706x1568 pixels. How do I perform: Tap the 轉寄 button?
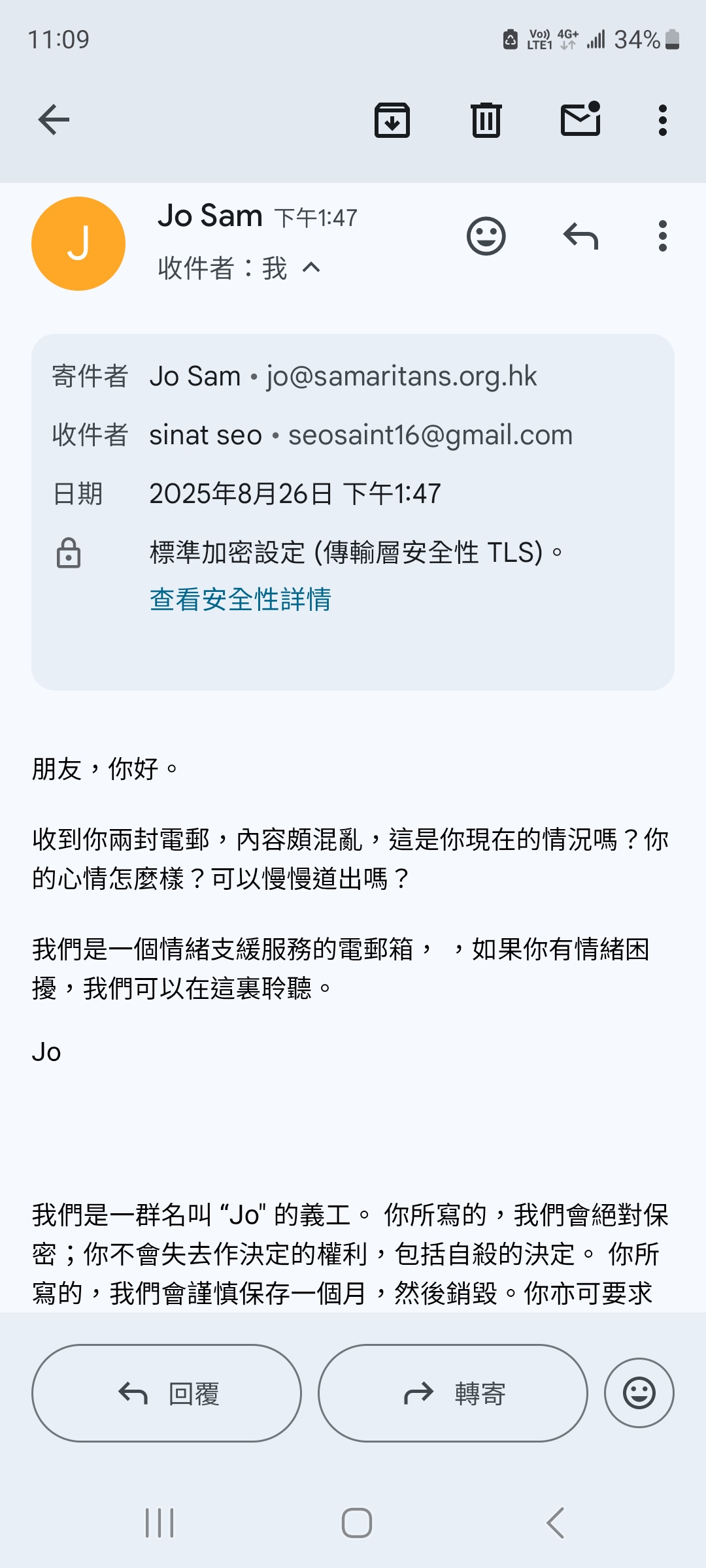(x=453, y=1393)
